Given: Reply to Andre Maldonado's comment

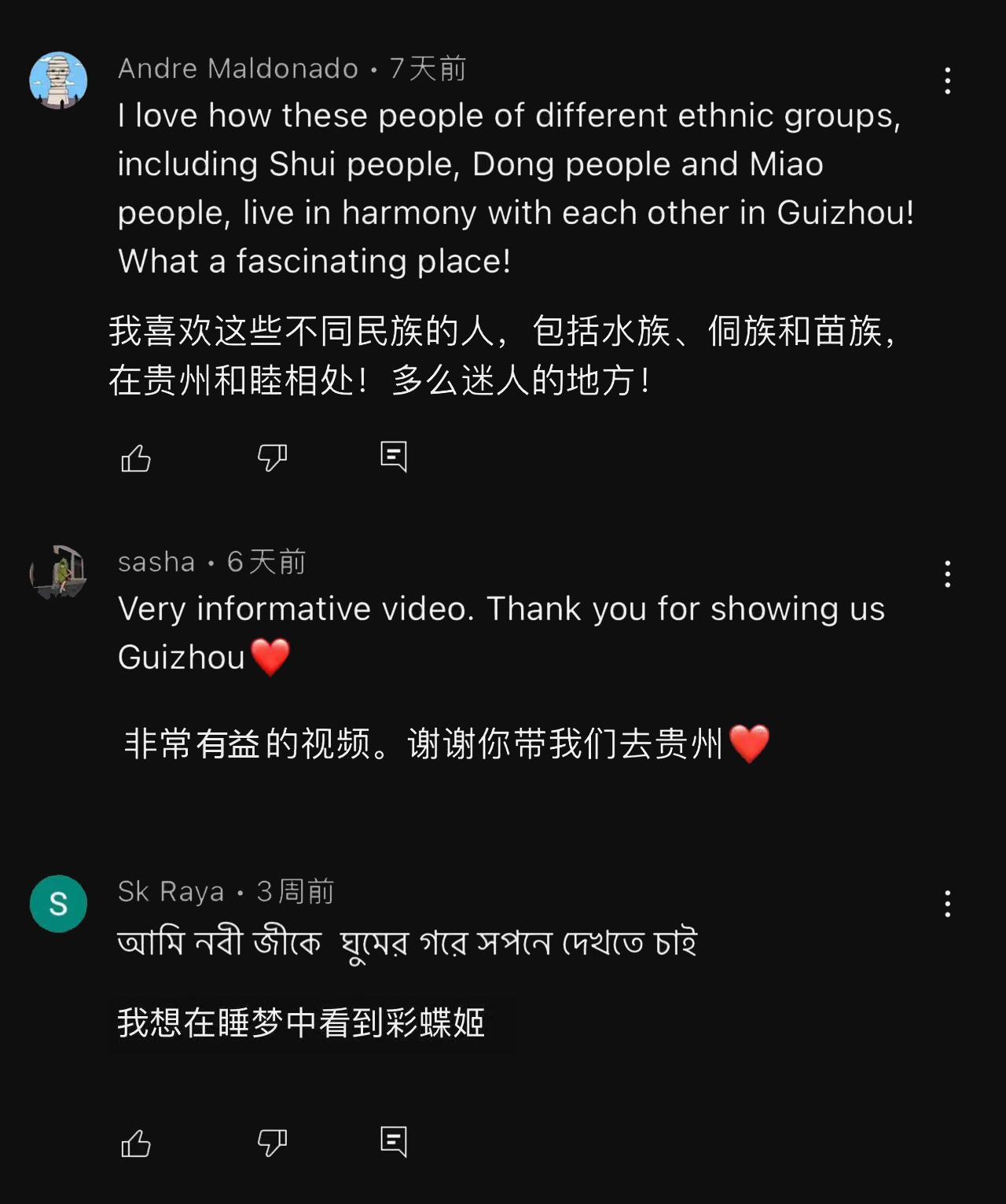Looking at the screenshot, I should (393, 456).
